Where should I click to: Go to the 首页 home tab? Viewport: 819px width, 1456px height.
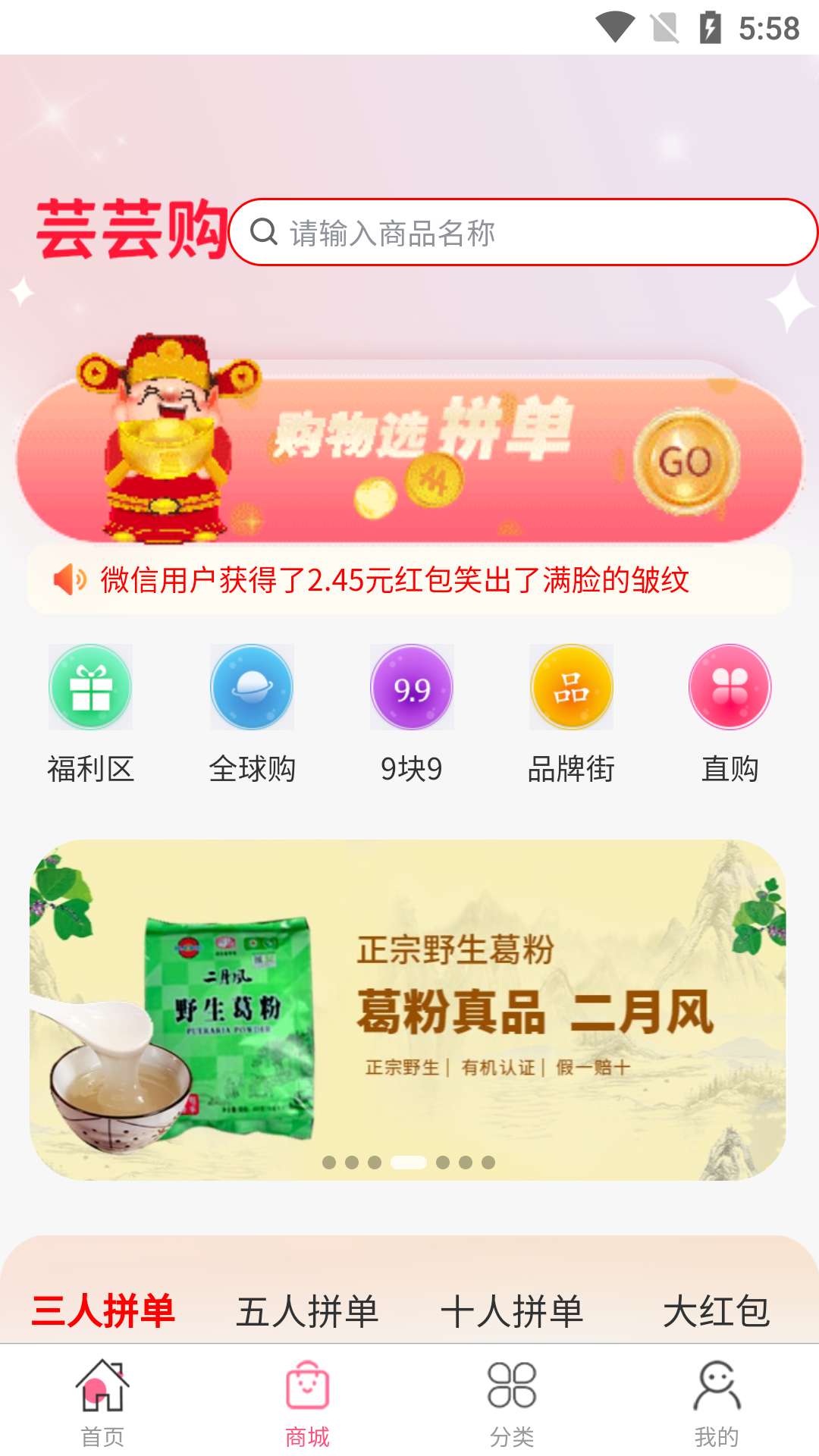[x=102, y=1403]
